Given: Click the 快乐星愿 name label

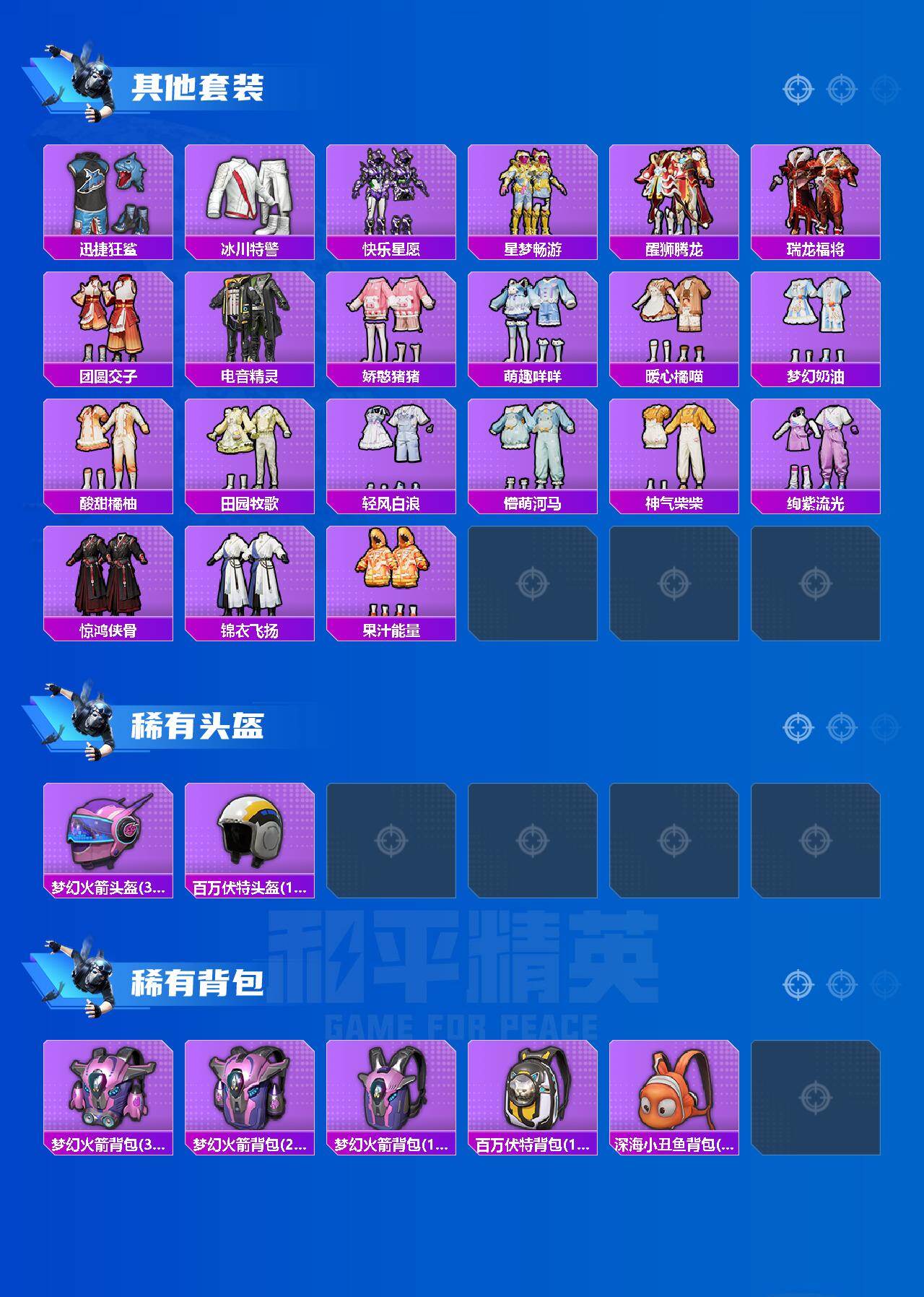Looking at the screenshot, I should (391, 248).
